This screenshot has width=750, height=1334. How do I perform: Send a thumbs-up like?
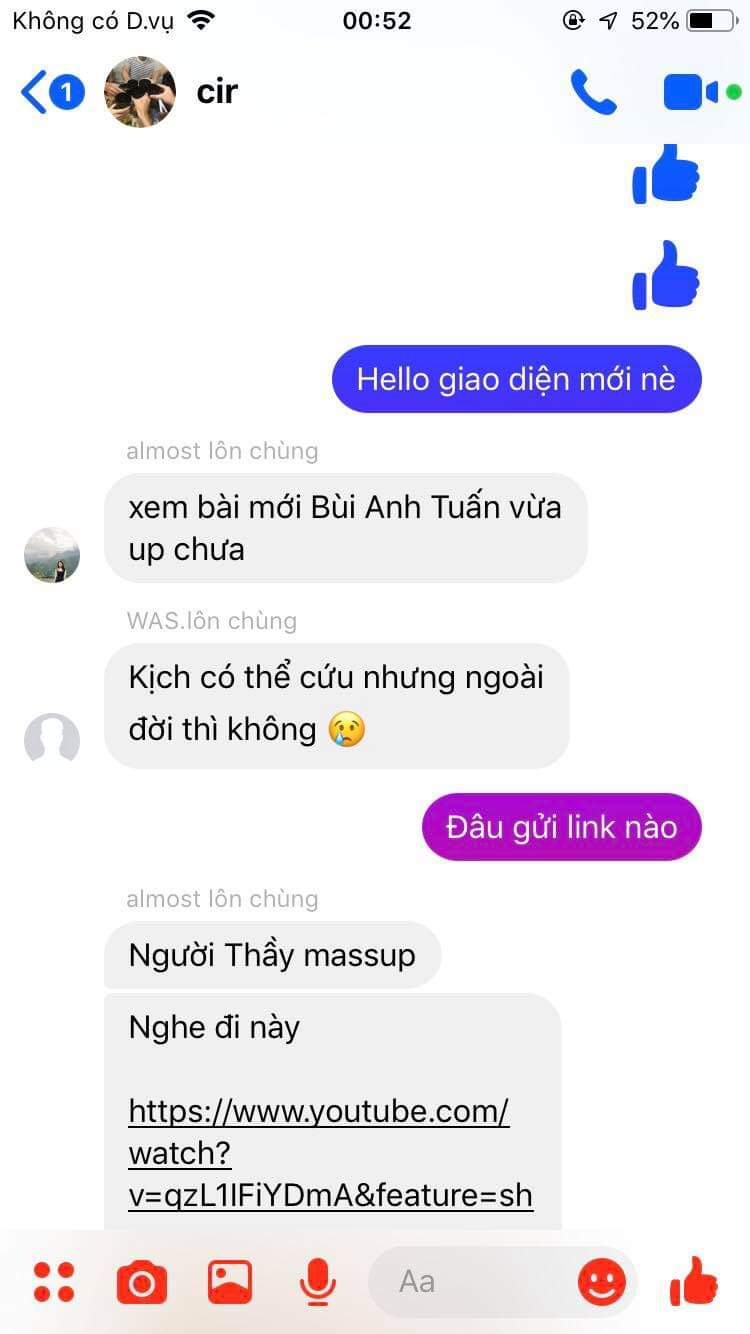coord(694,1281)
